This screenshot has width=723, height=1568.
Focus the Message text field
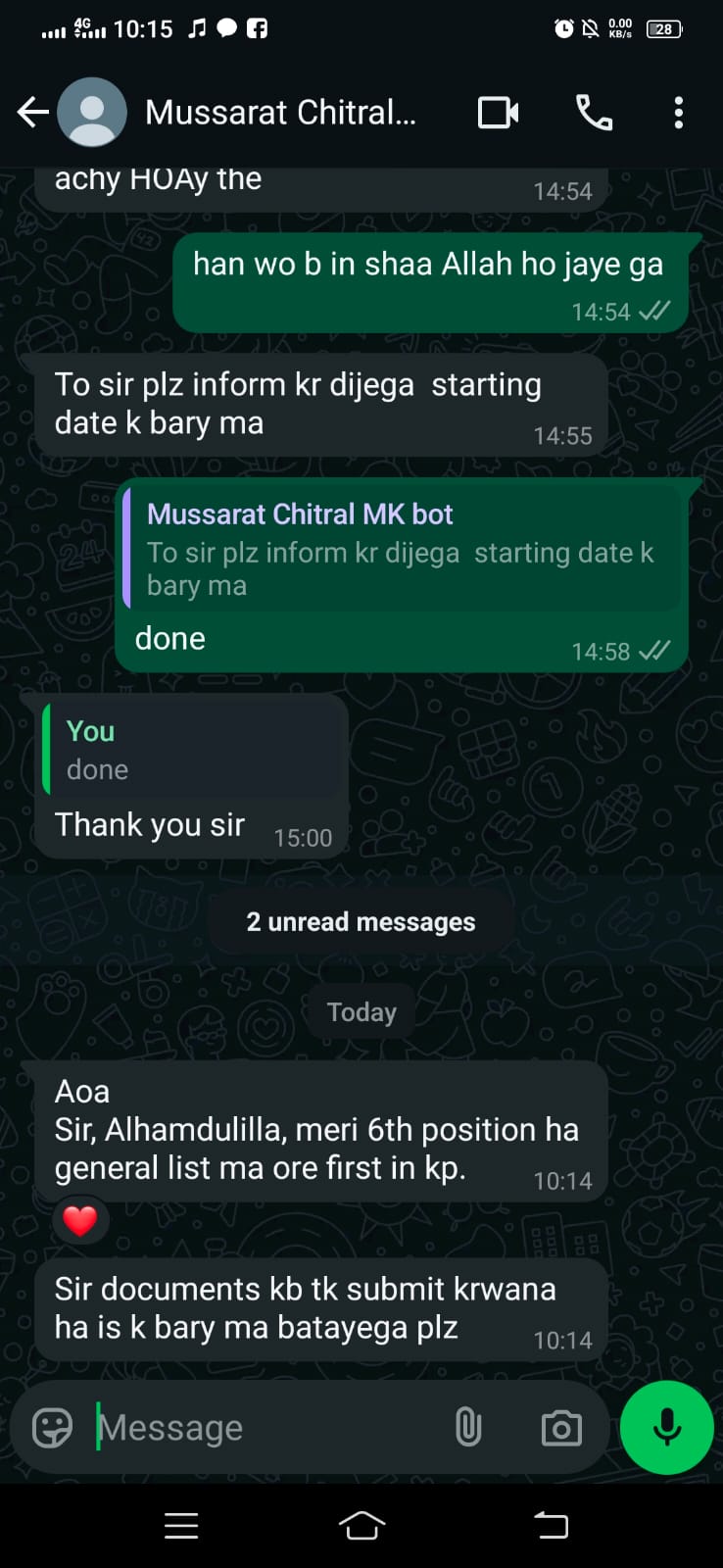265,1428
